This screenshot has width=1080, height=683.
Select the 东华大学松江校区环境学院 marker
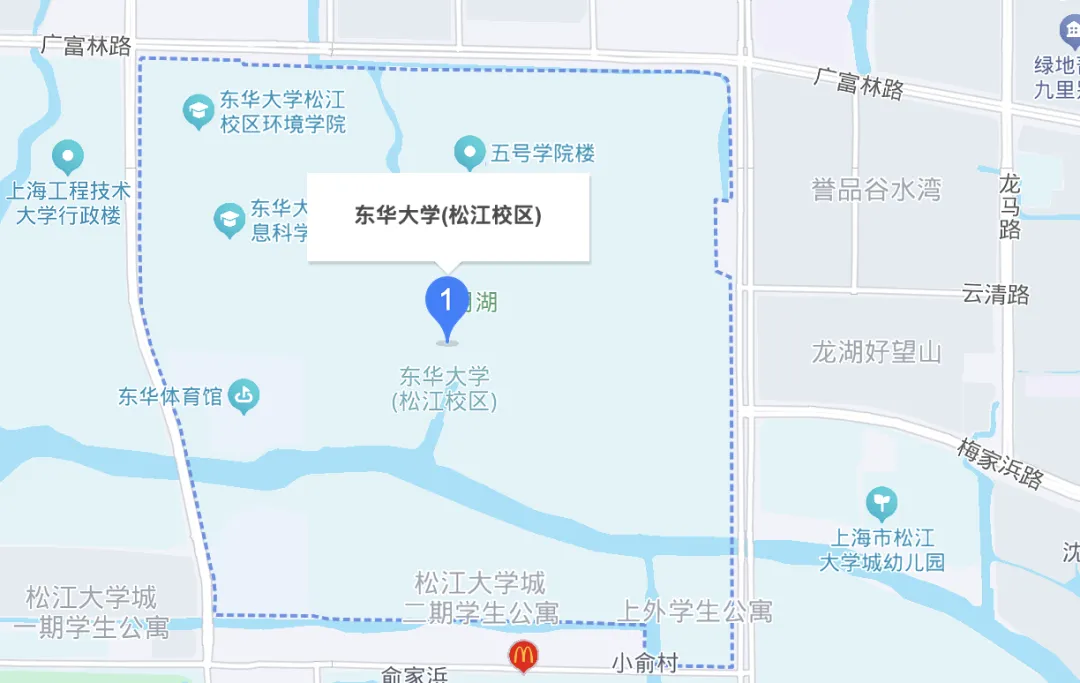[x=198, y=111]
